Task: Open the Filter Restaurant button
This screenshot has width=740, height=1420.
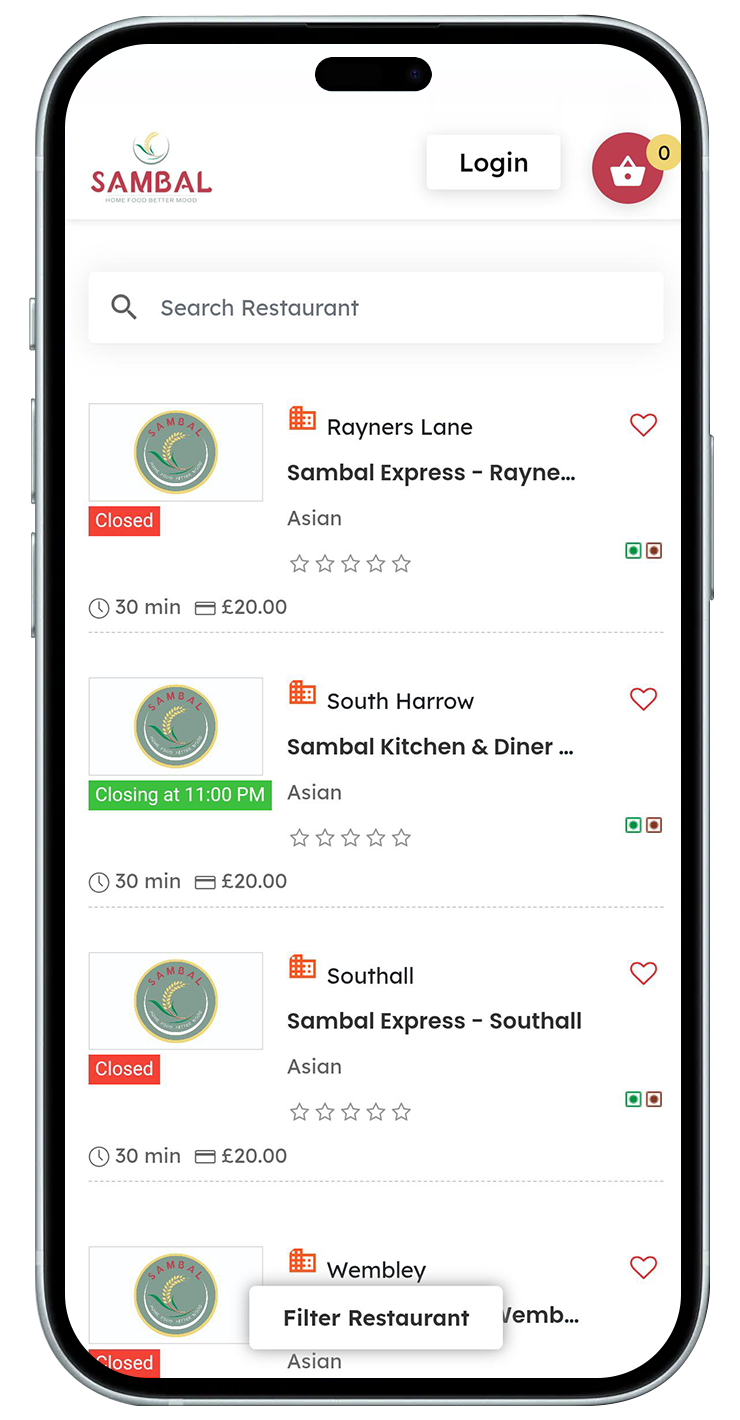Action: (x=376, y=1318)
